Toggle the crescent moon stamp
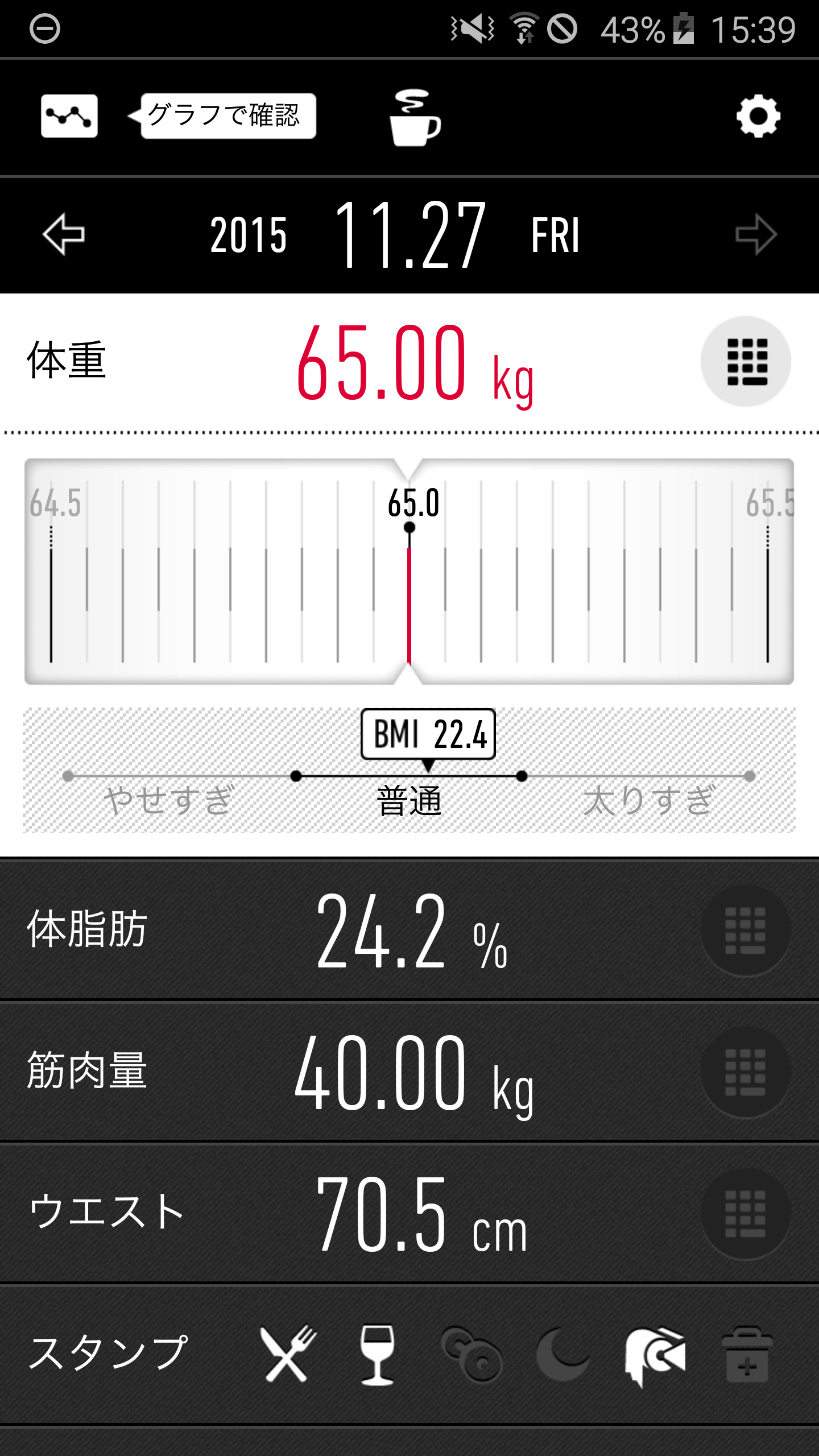The height and width of the screenshot is (1456, 819). (x=563, y=1355)
